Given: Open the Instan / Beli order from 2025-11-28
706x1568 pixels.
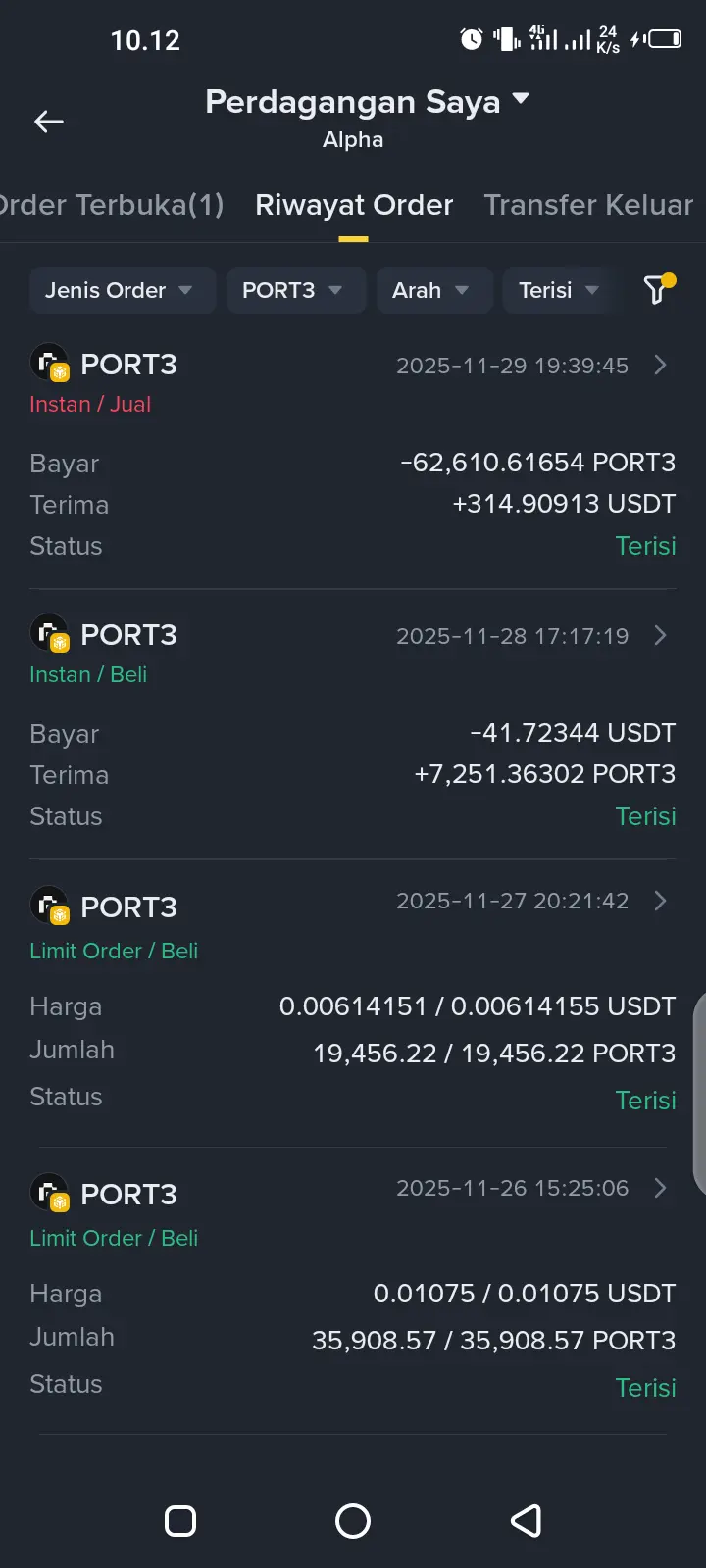Looking at the screenshot, I should pos(659,636).
